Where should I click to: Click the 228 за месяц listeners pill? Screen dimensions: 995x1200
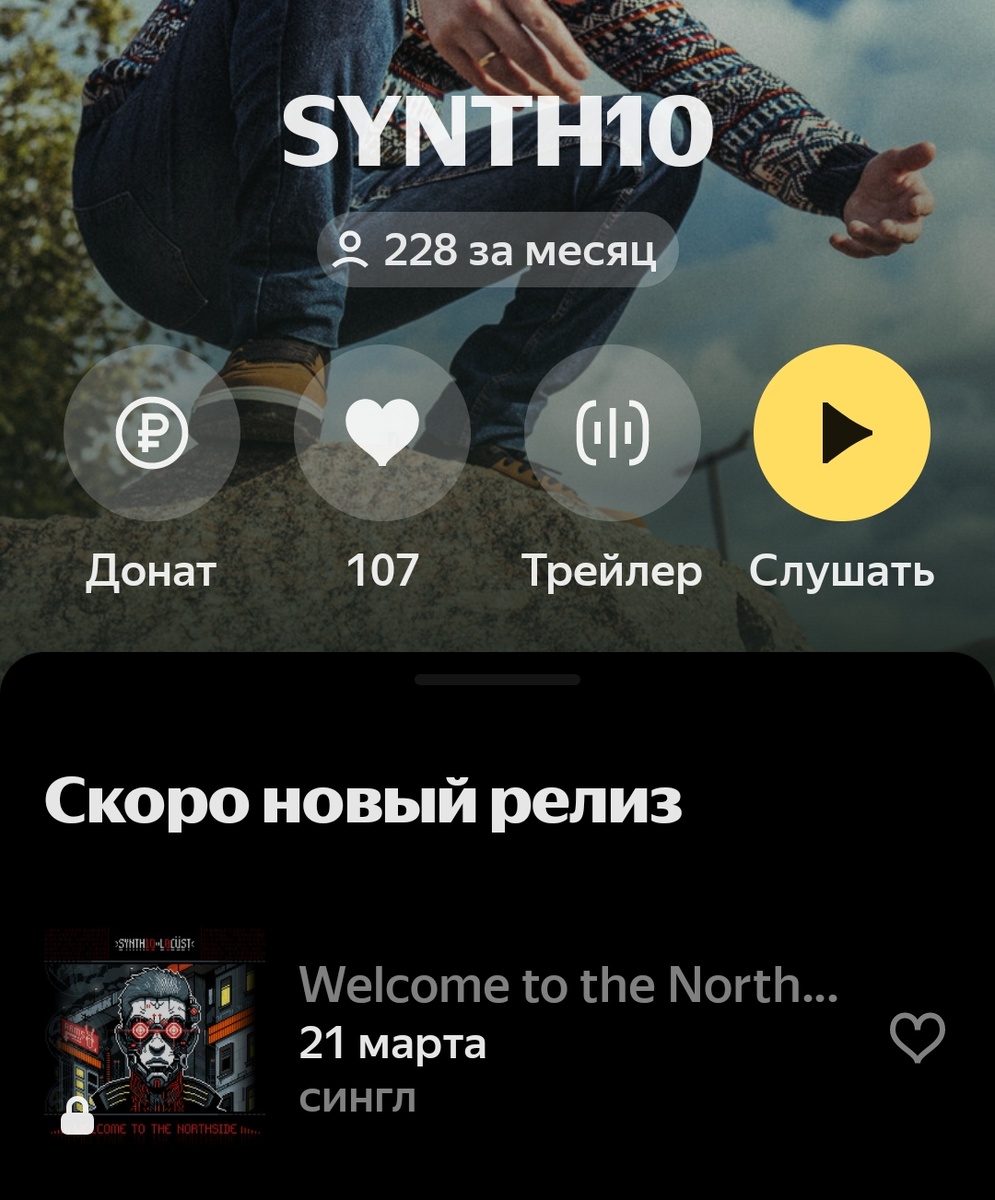tap(497, 250)
